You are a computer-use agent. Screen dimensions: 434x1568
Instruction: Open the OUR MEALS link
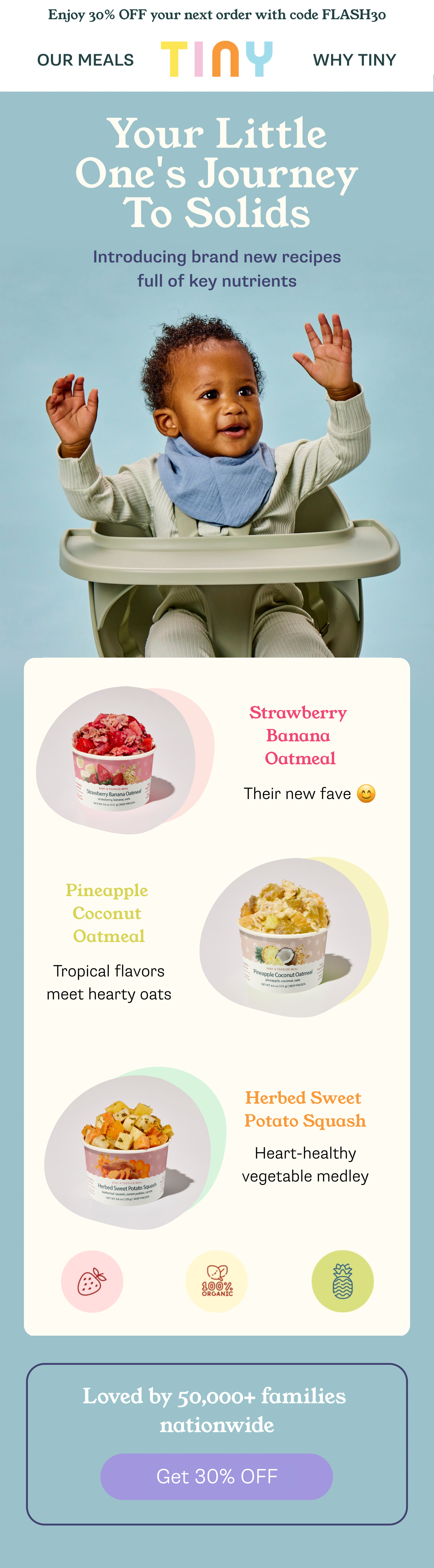click(85, 60)
